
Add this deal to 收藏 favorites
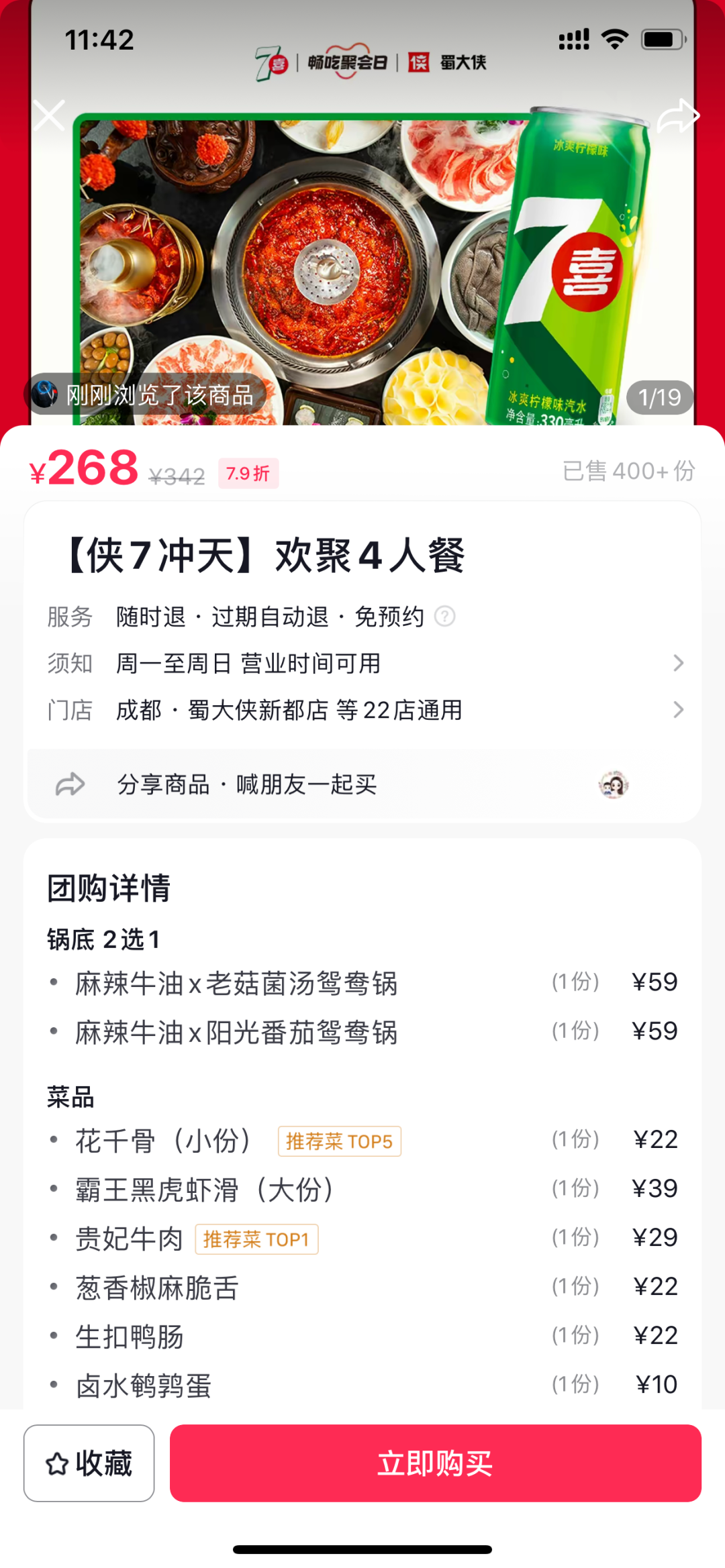[89, 1463]
